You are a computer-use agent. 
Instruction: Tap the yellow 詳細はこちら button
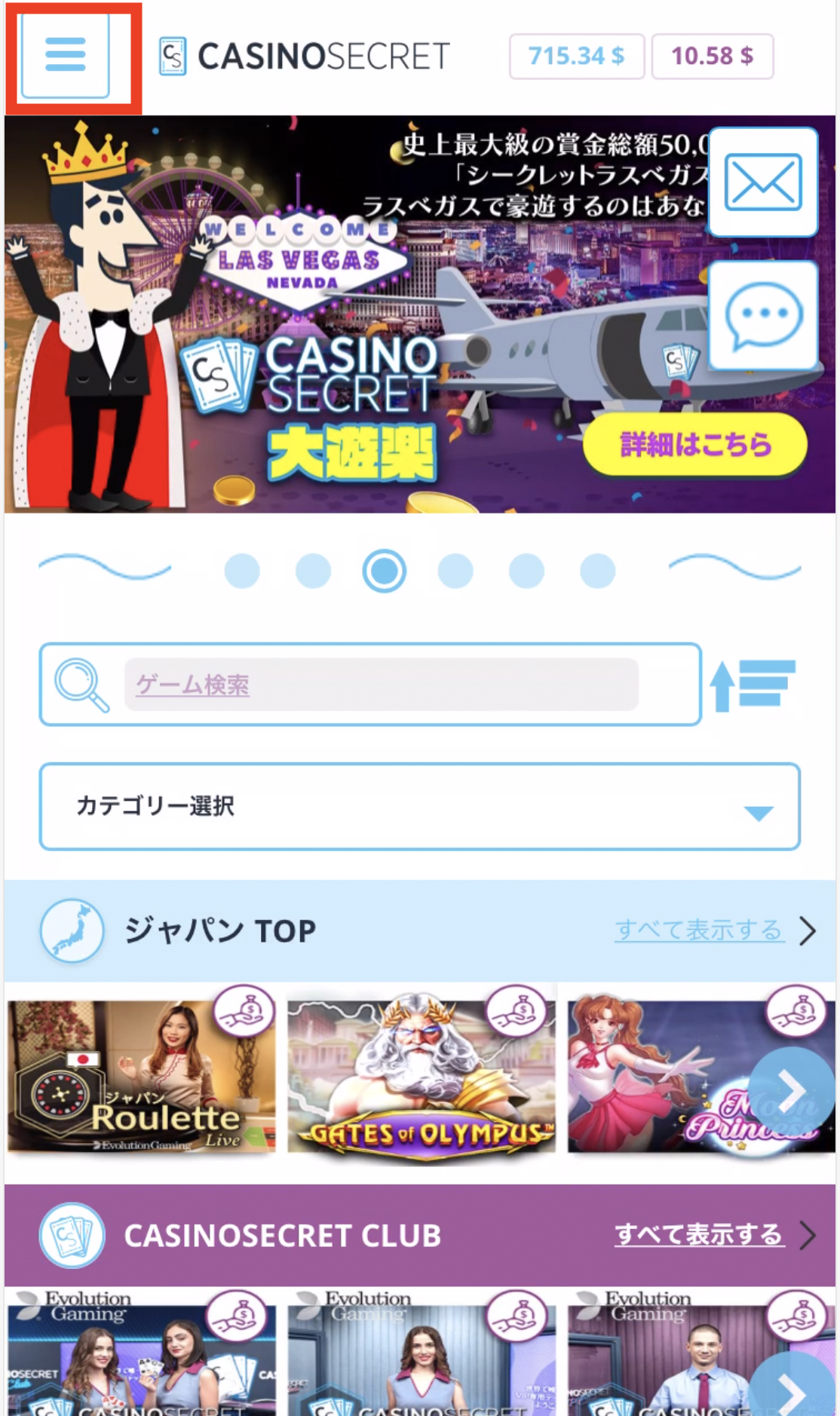(694, 445)
